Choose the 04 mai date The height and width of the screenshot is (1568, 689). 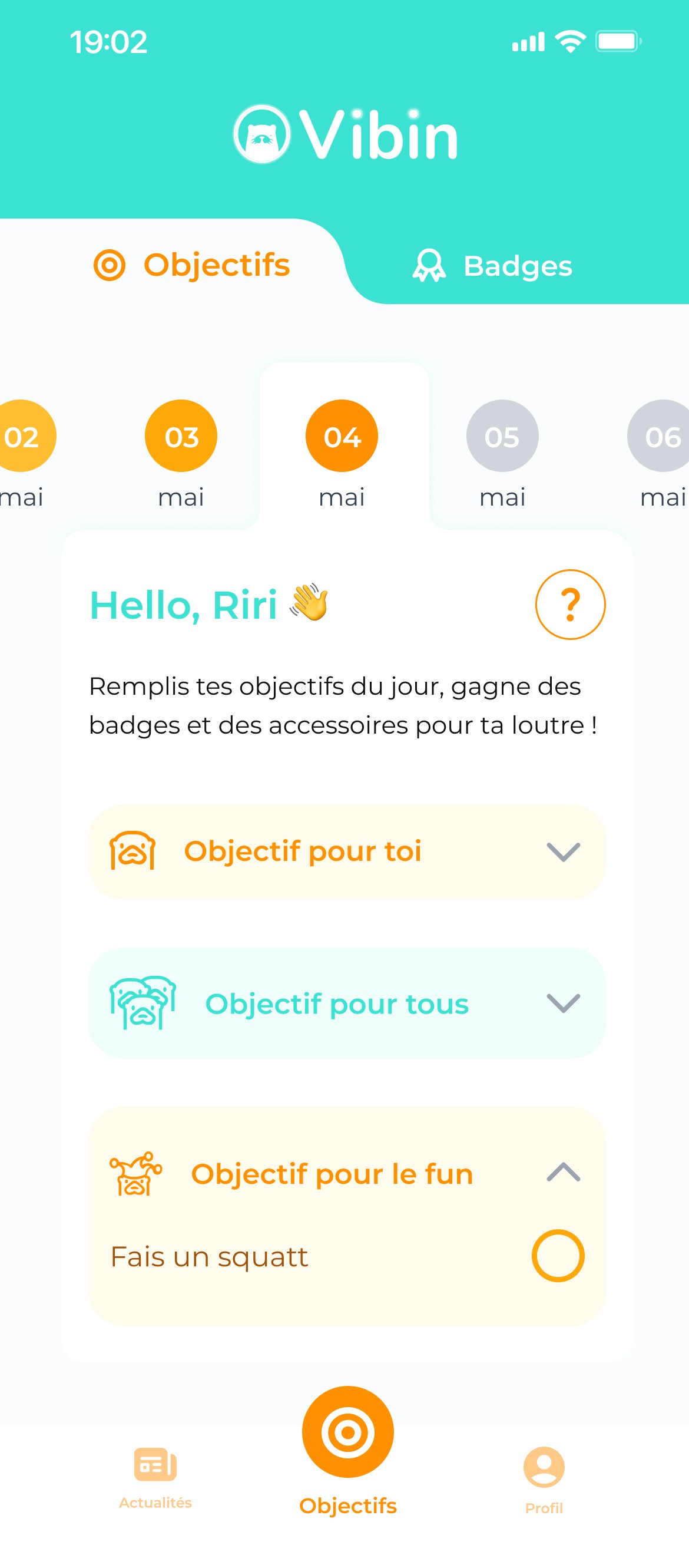click(x=342, y=454)
